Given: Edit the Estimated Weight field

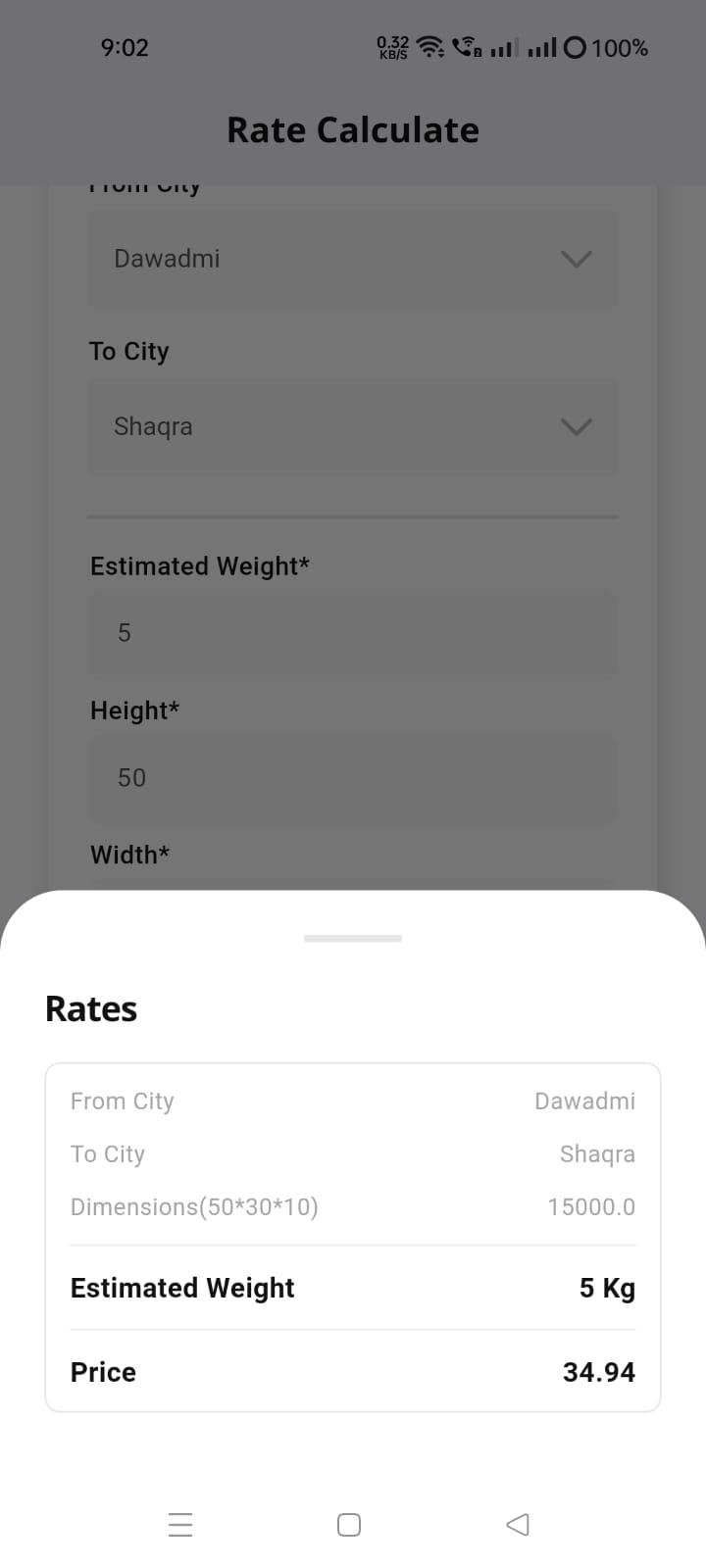Looking at the screenshot, I should (353, 633).
